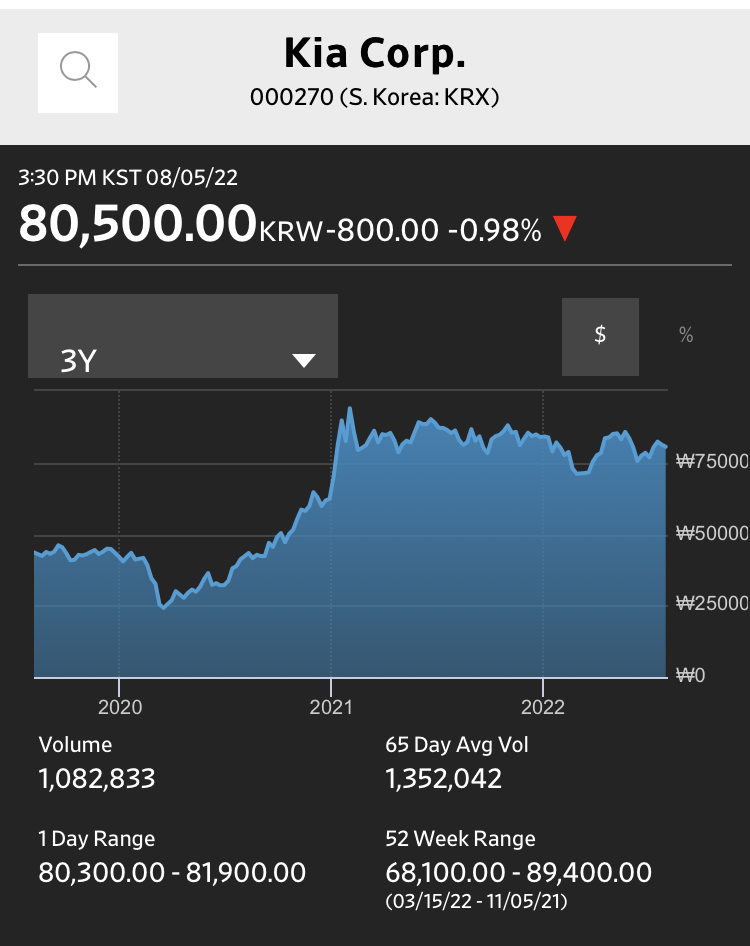Expand the 3Y time range dropdown
The height and width of the screenshot is (946, 750).
tap(183, 336)
